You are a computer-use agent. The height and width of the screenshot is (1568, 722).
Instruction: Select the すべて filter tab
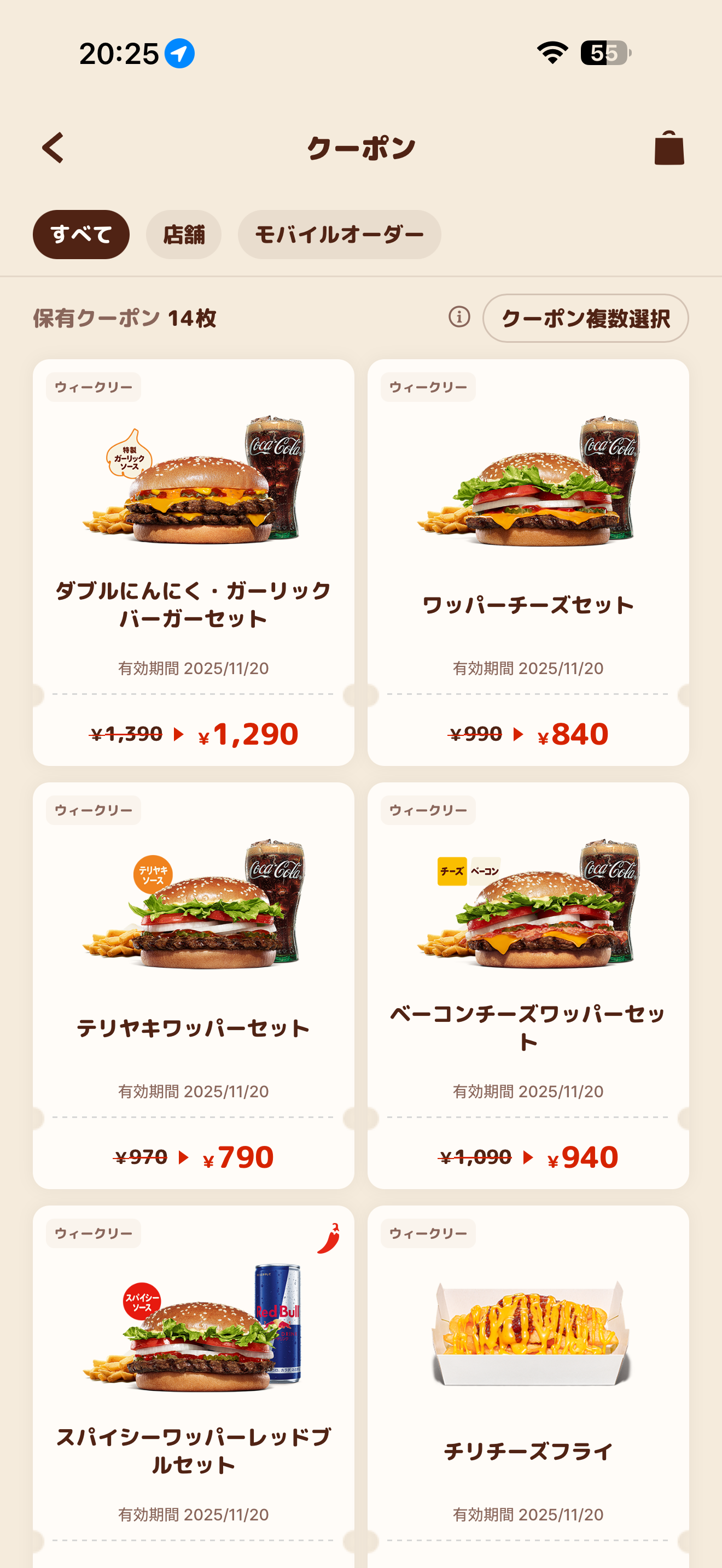tap(81, 235)
